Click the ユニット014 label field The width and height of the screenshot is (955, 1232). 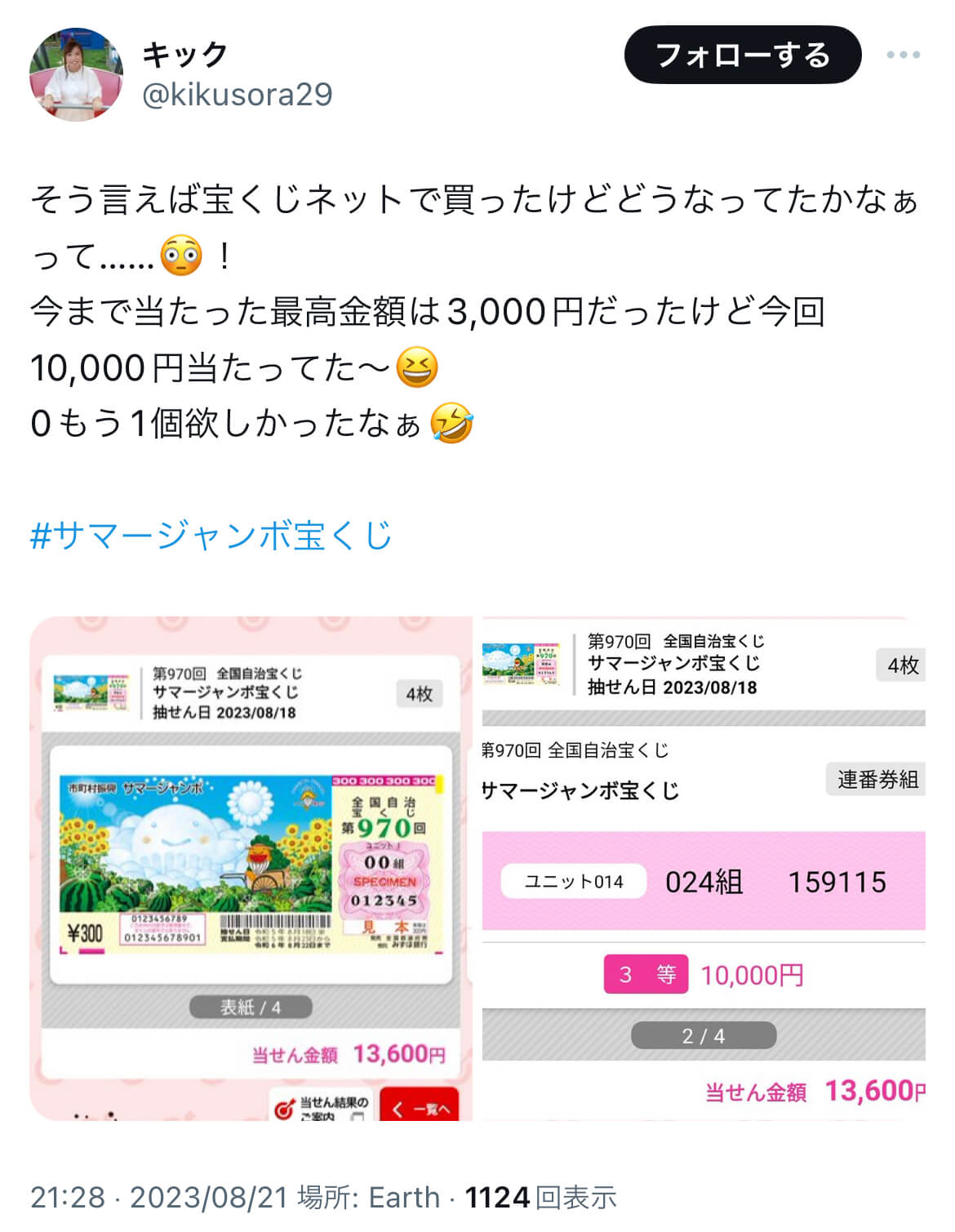[x=572, y=881]
